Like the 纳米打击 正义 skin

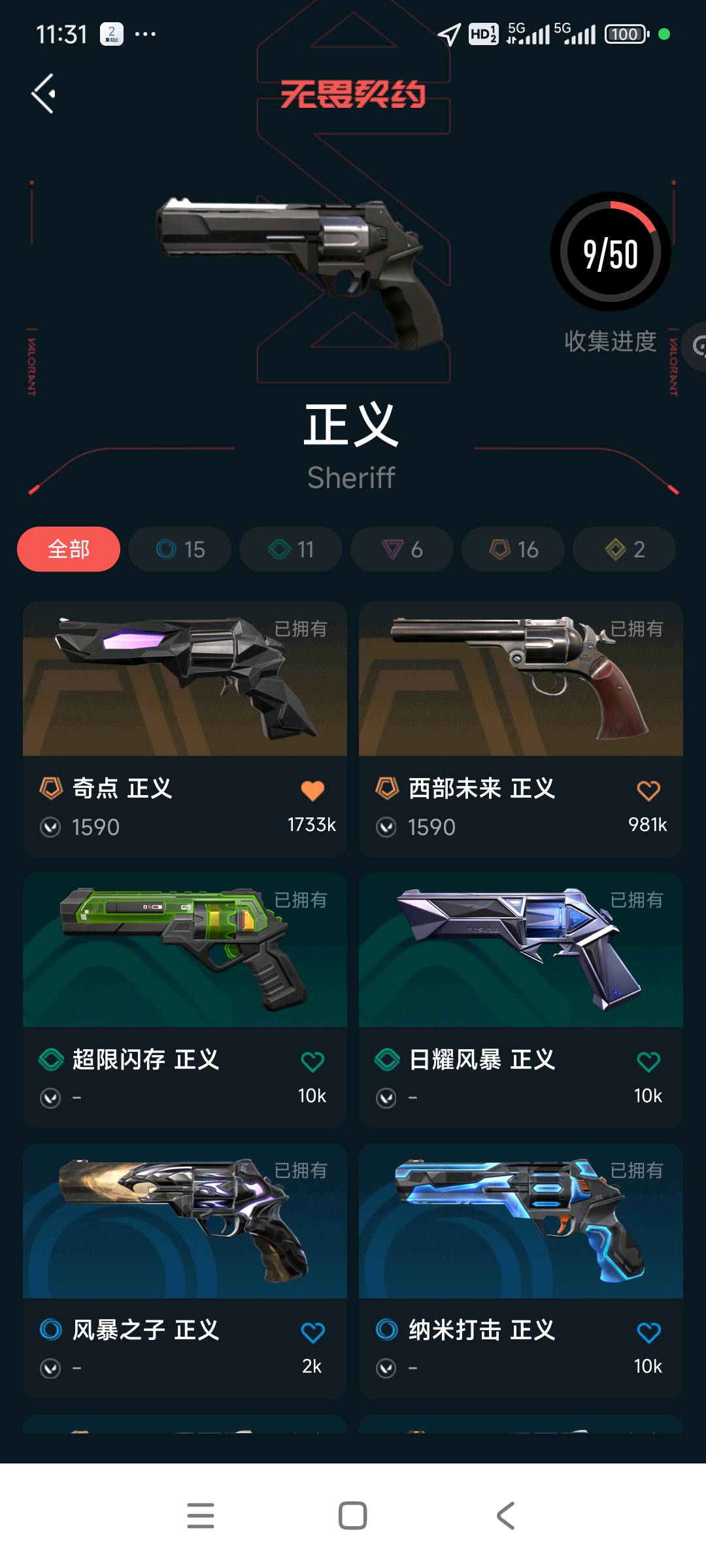pyautogui.click(x=648, y=1332)
